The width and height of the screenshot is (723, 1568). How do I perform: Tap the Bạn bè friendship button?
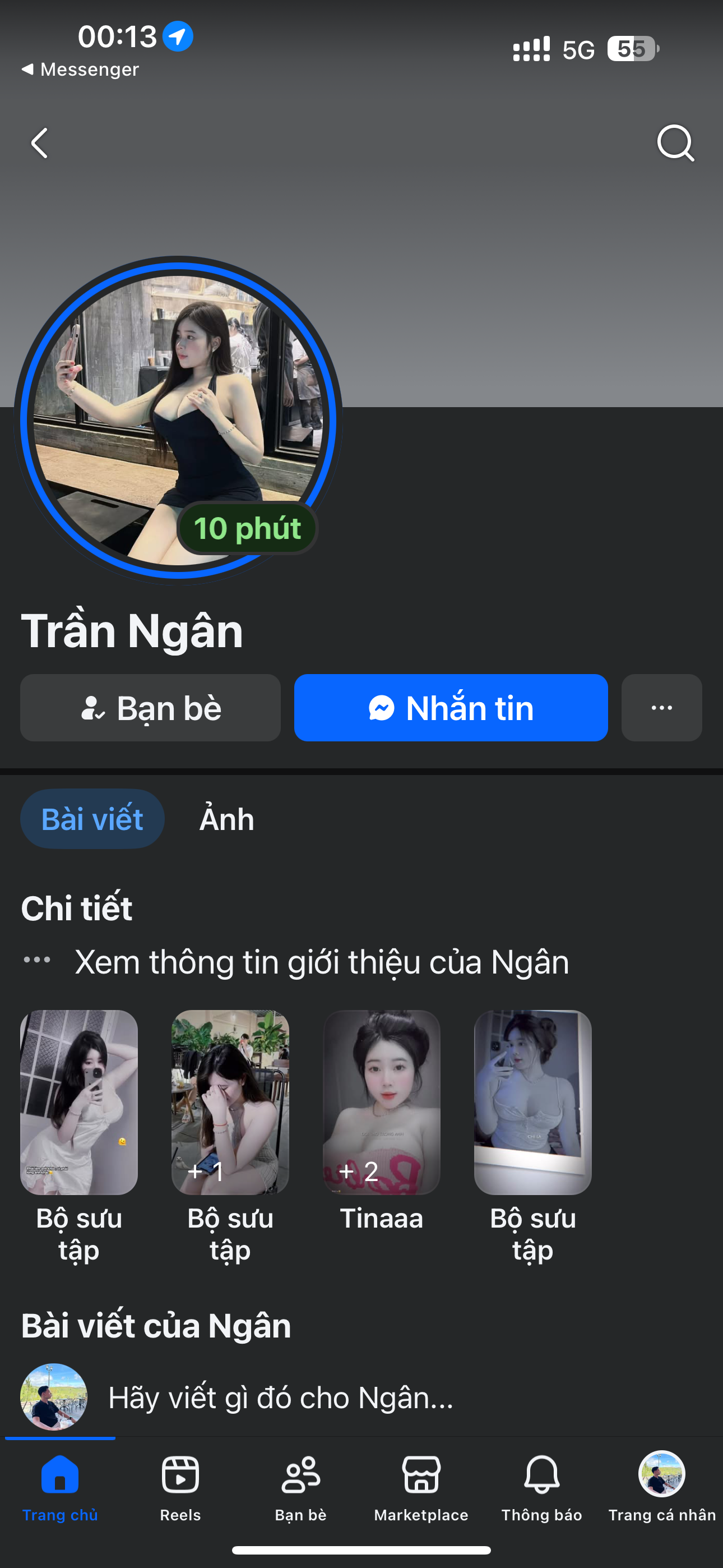click(150, 708)
